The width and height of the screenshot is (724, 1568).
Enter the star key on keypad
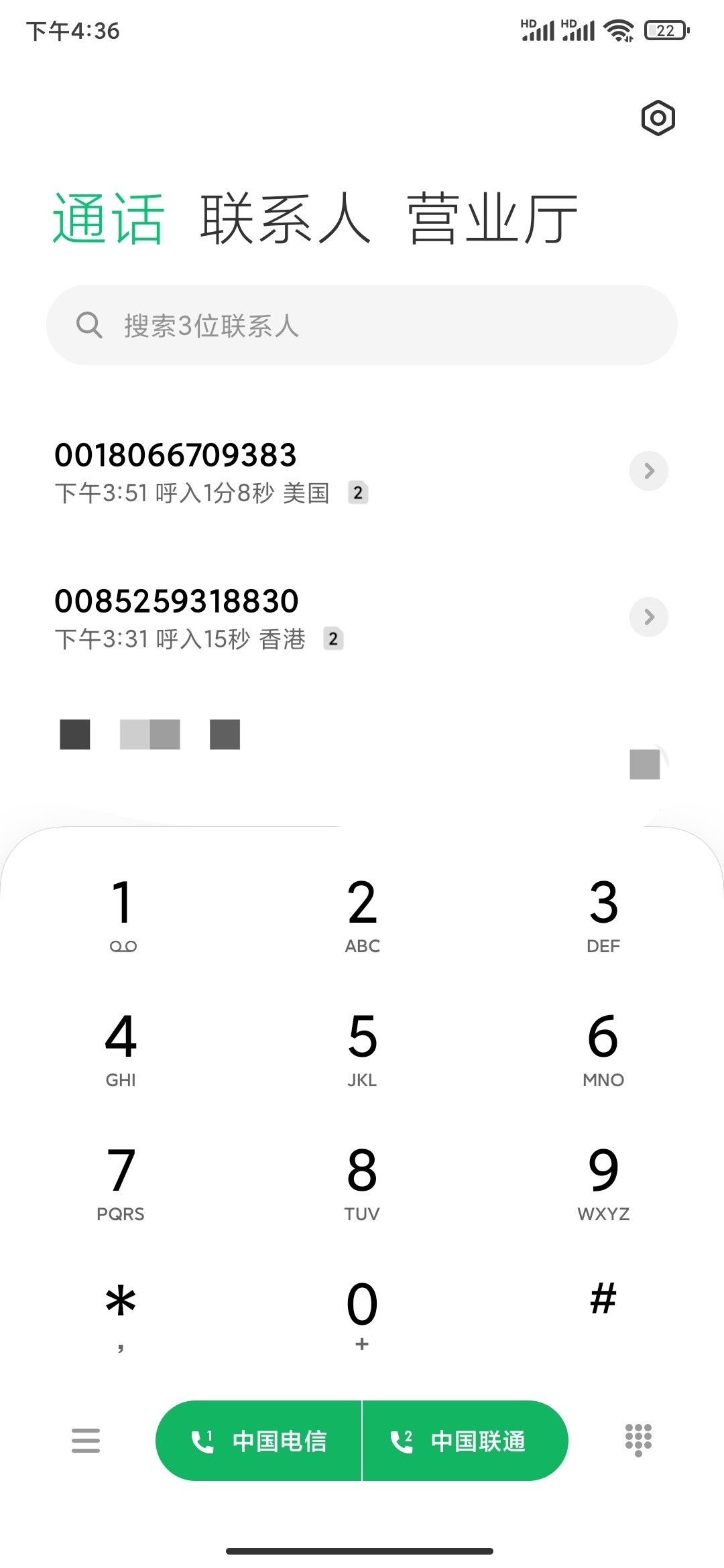[121, 1313]
